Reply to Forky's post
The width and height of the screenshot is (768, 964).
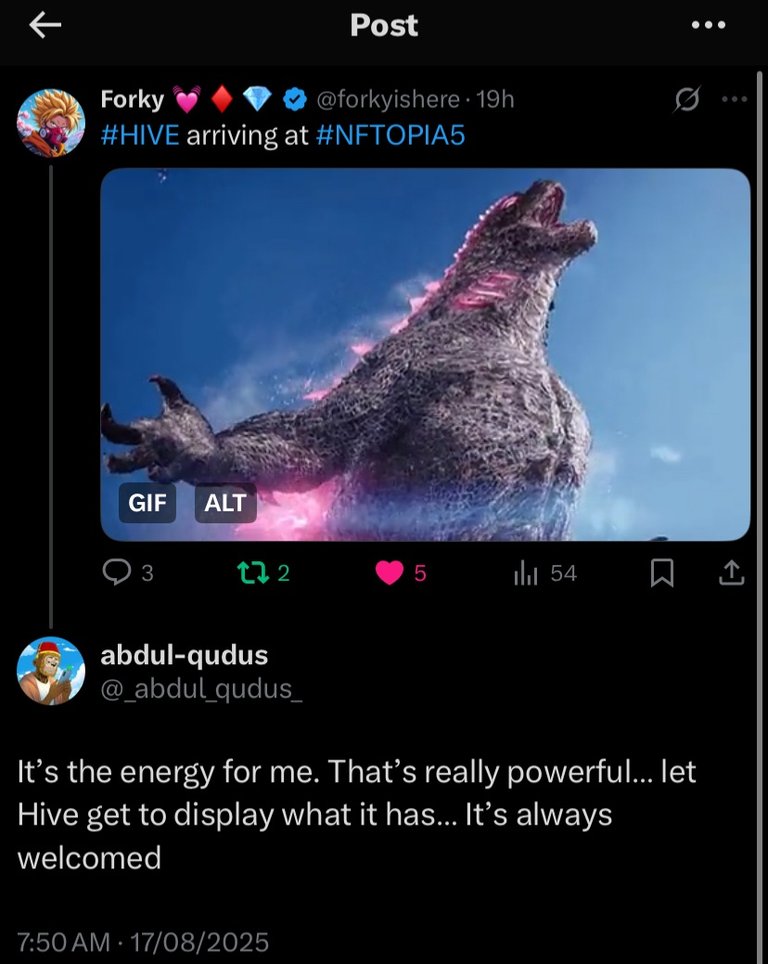coord(118,573)
